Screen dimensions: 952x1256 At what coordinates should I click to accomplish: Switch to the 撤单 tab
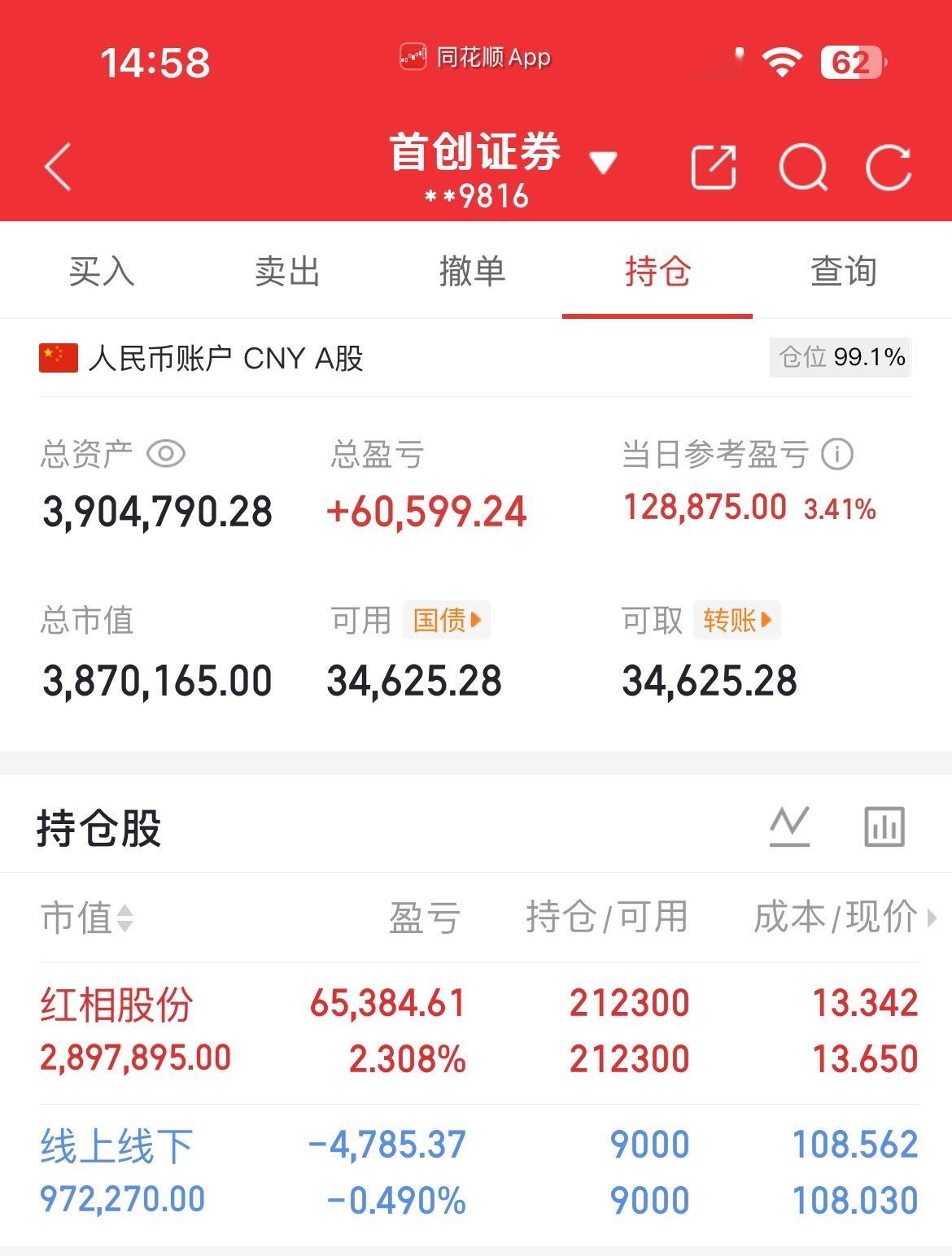point(471,273)
